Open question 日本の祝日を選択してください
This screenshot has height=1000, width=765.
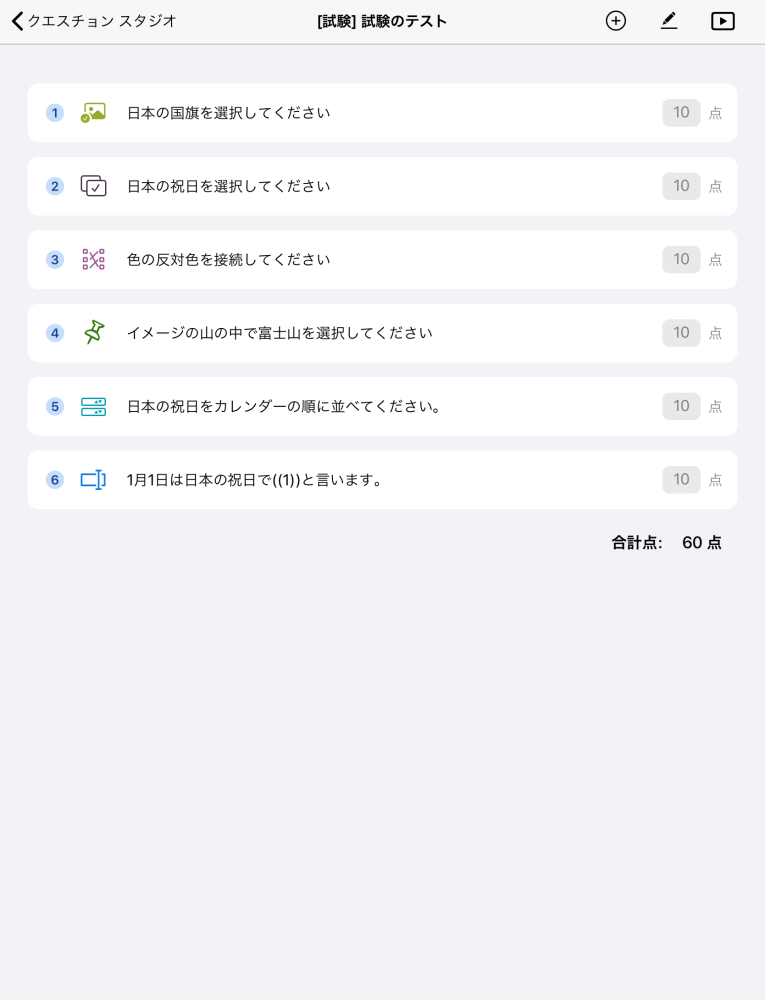point(228,186)
